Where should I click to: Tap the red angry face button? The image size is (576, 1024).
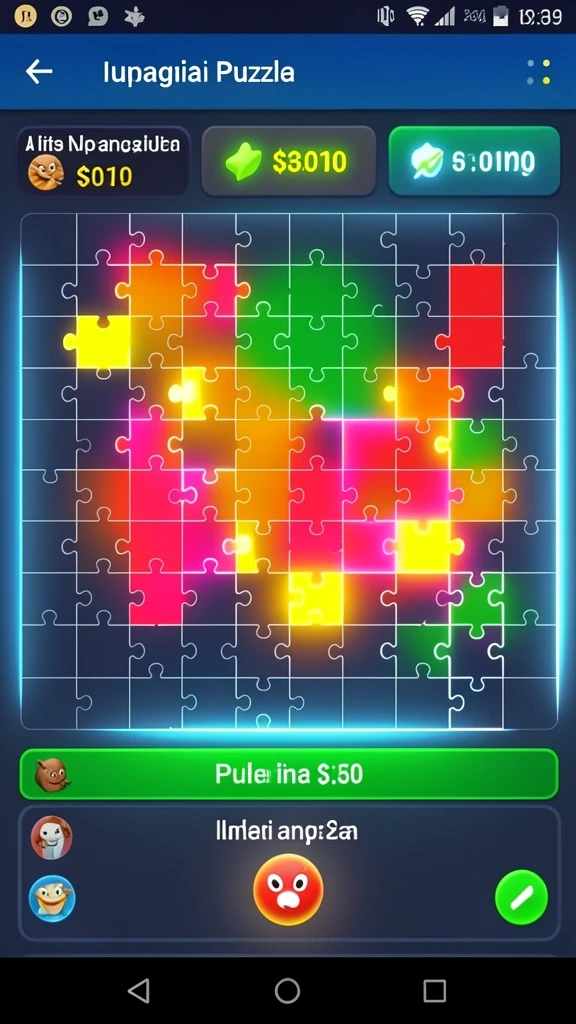[288, 889]
